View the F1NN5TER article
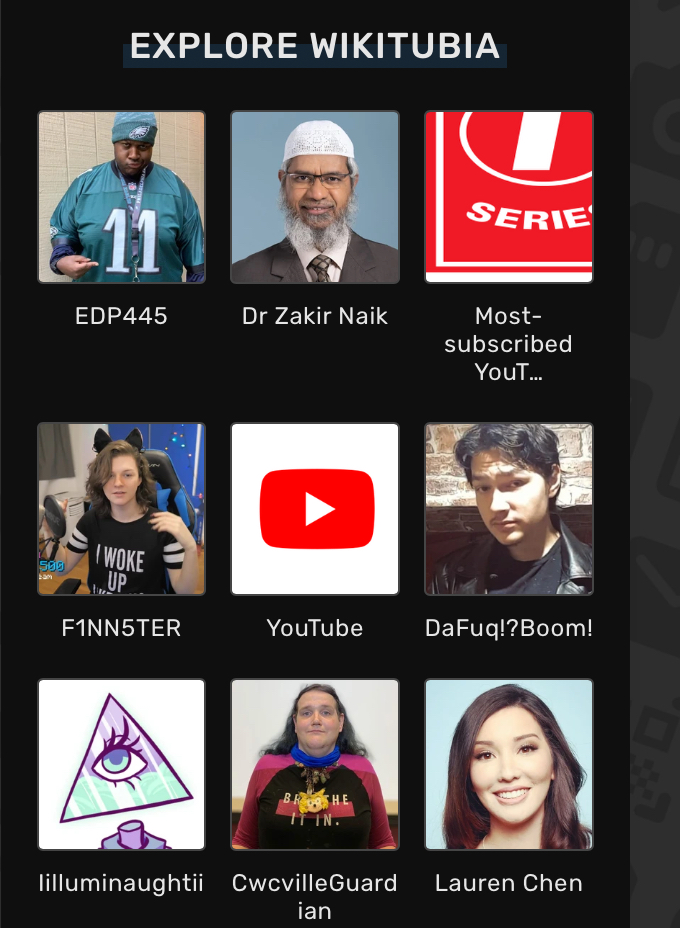Image resolution: width=680 pixels, height=928 pixels. click(121, 509)
